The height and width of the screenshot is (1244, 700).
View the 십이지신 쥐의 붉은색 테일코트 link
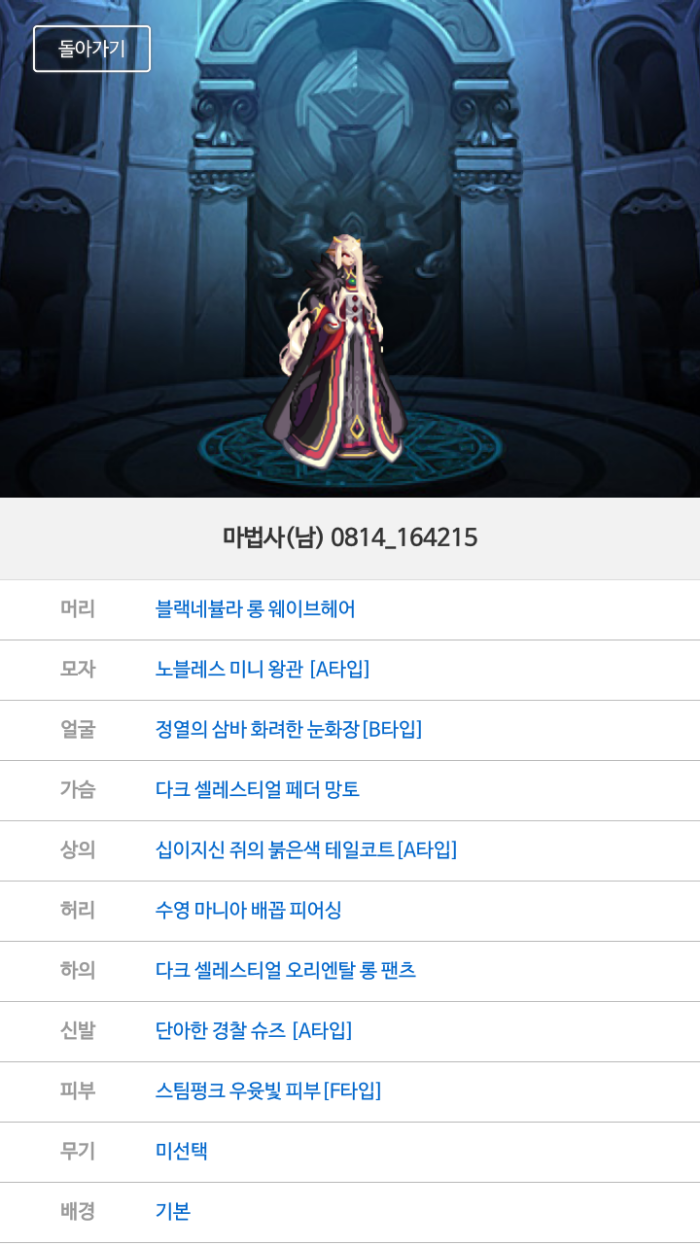pyautogui.click(x=305, y=850)
